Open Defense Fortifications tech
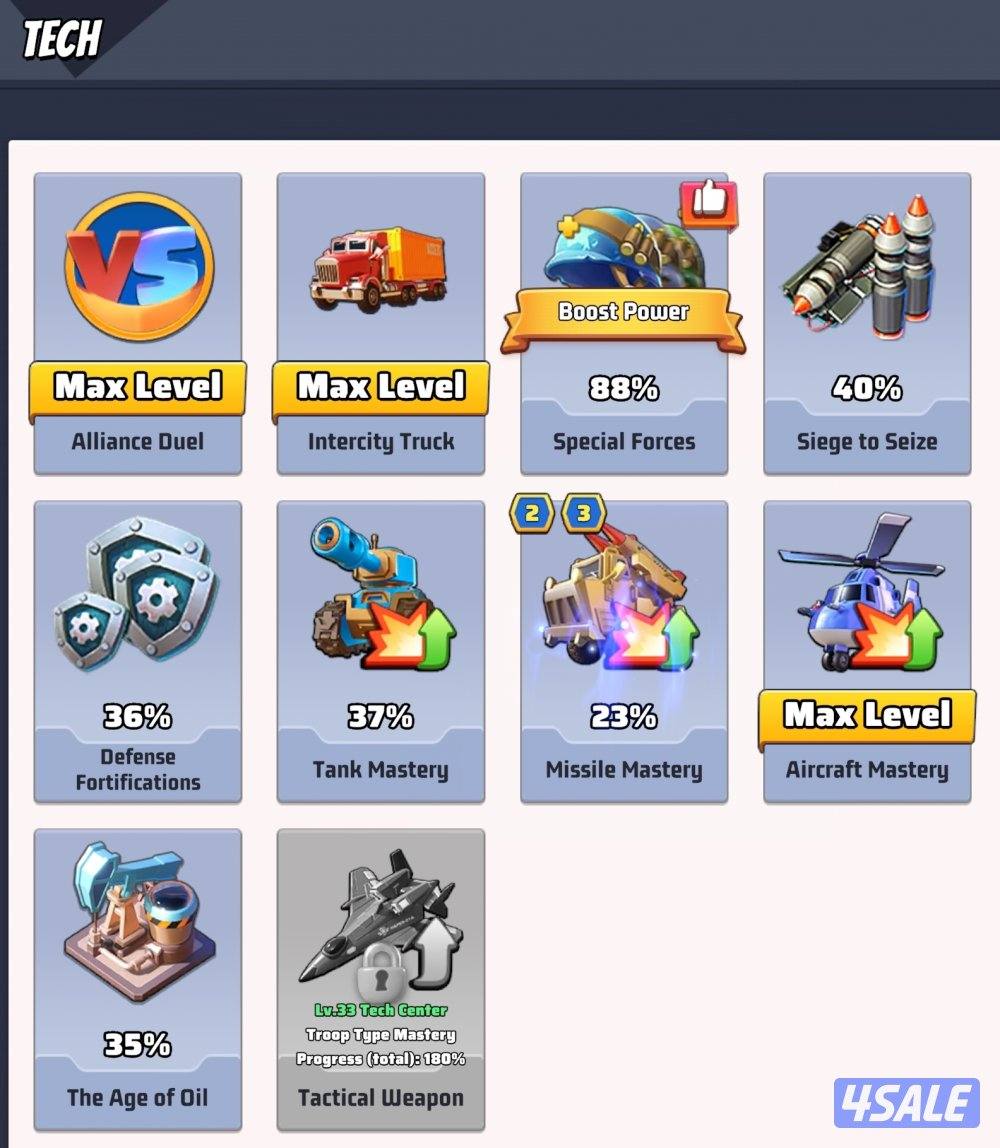The image size is (1000, 1148). pyautogui.click(x=138, y=650)
